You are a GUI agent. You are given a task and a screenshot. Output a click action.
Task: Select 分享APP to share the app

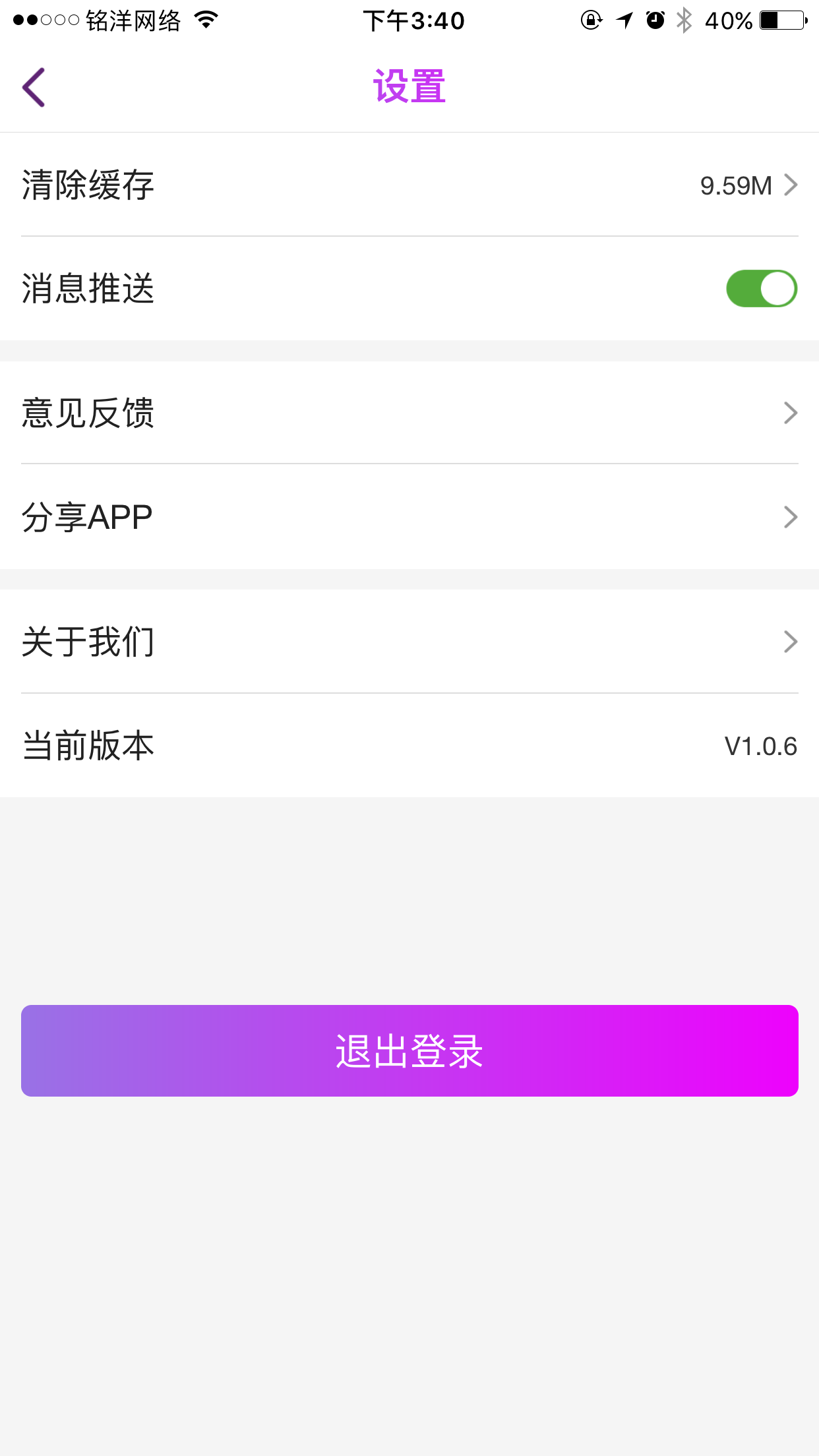tap(409, 517)
